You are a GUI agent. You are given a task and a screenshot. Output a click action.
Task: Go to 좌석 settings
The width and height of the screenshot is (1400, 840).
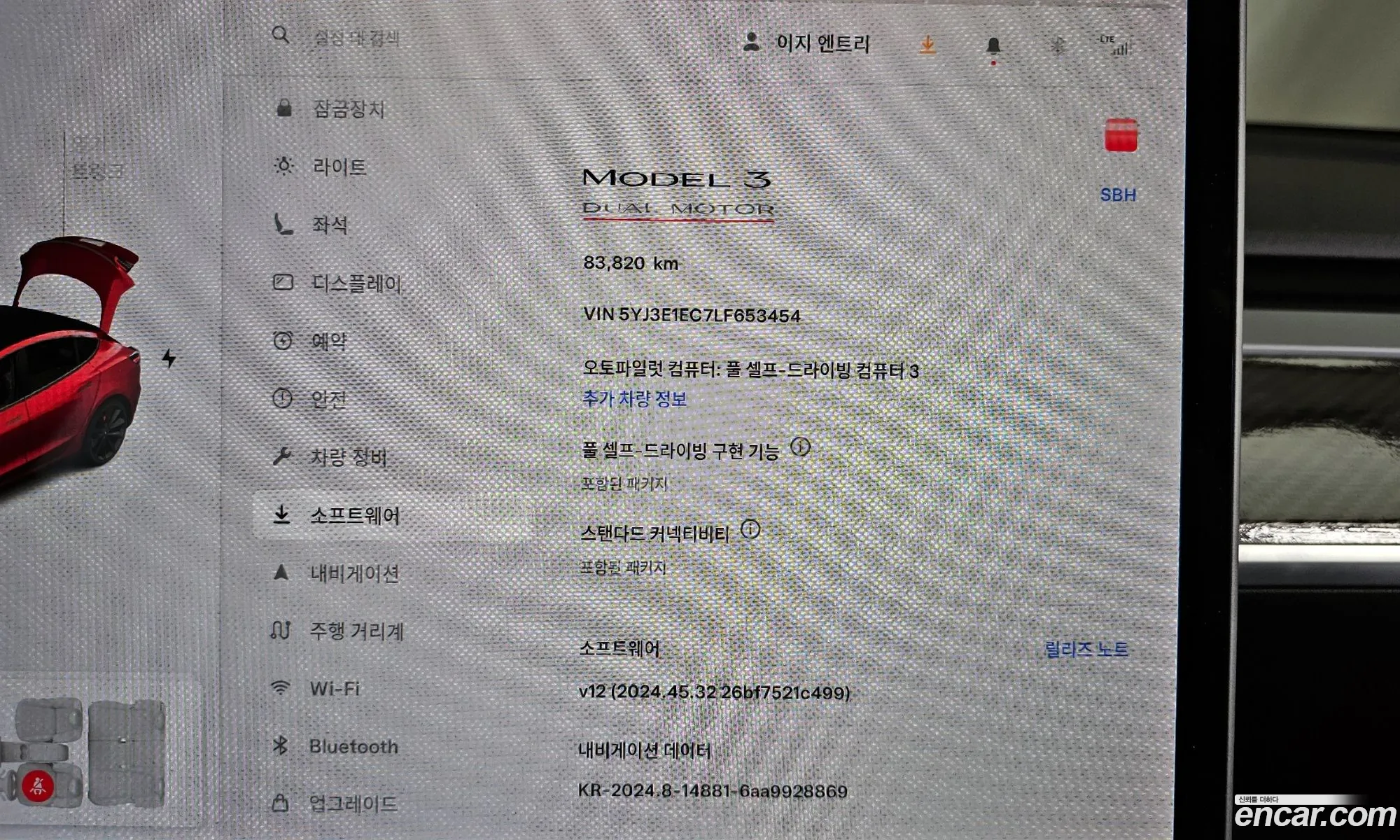click(329, 225)
